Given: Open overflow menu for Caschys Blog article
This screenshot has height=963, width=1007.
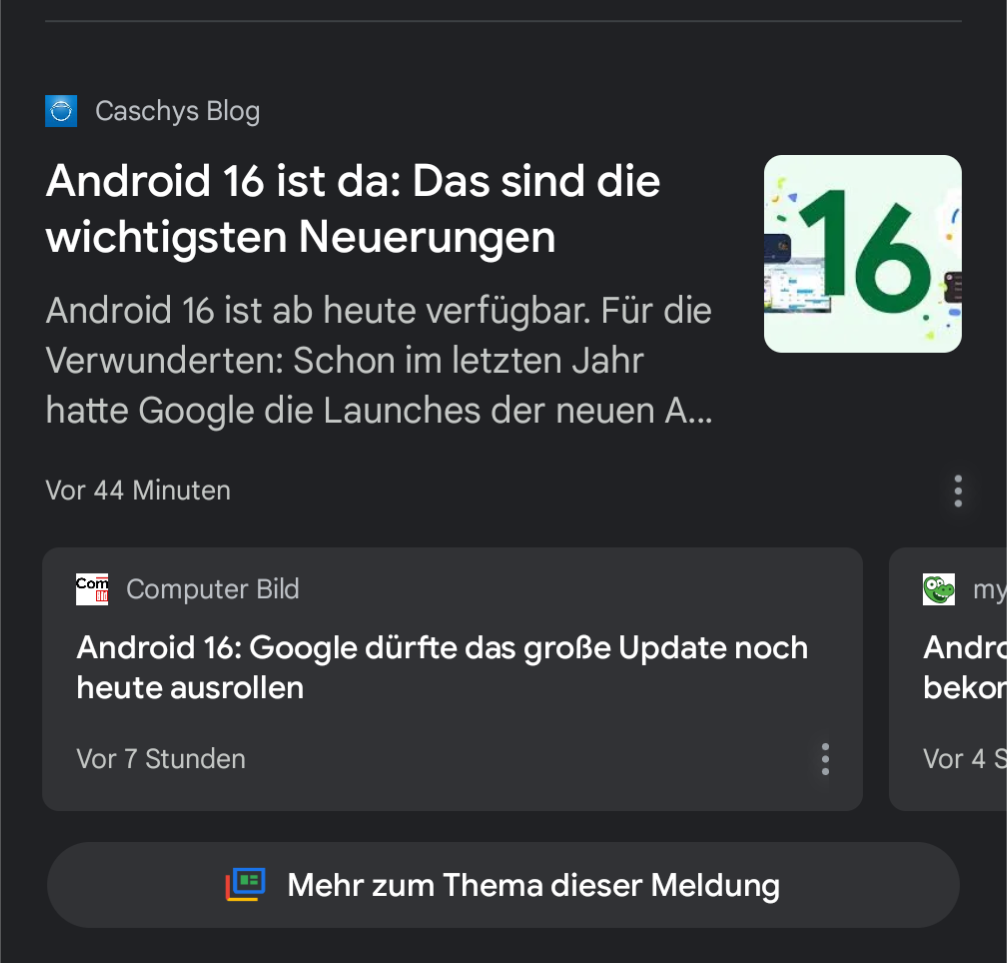Looking at the screenshot, I should 958,491.
